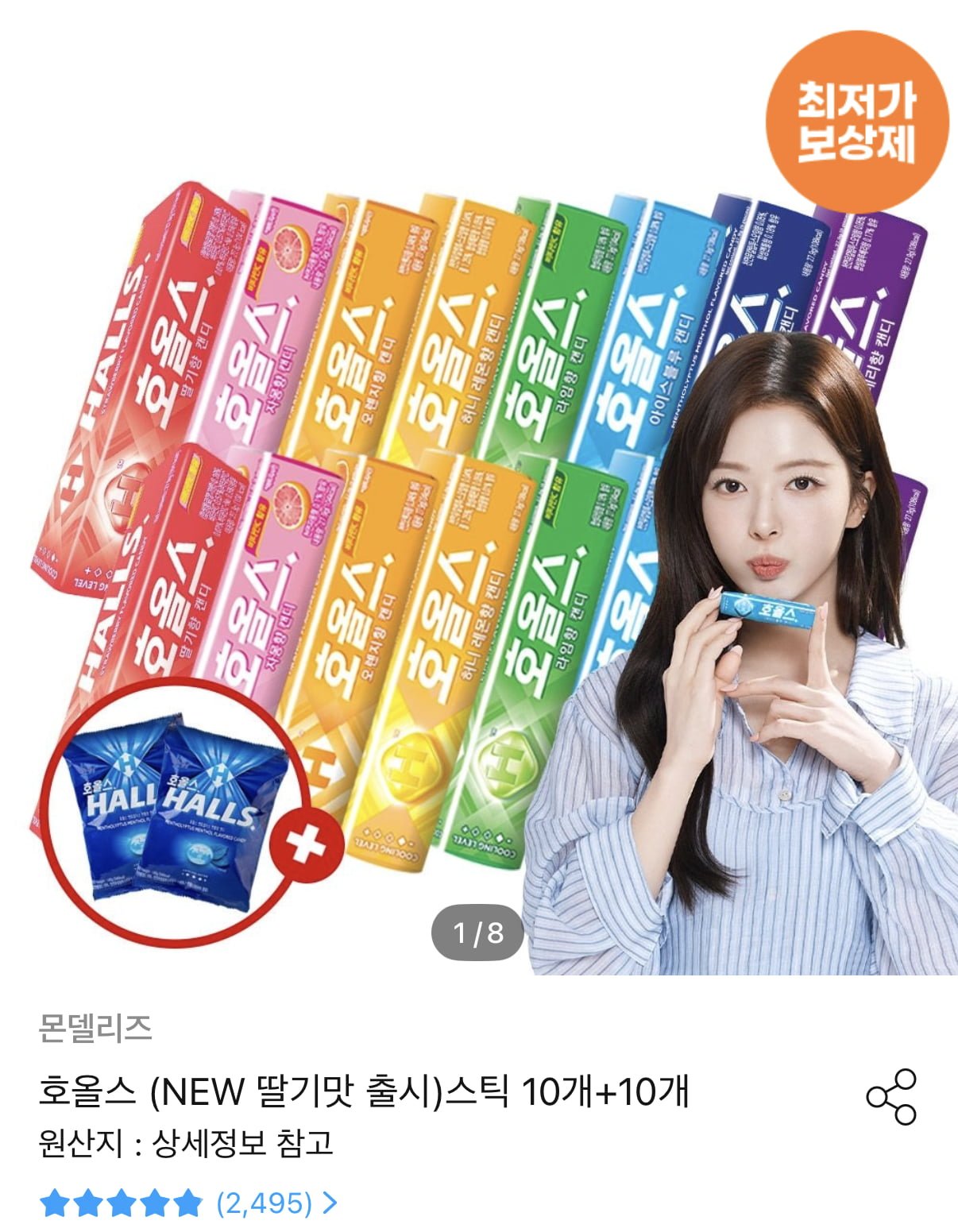958x1232 pixels.
Task: Open the 몬델리즈 brand page
Action: coord(95,1028)
